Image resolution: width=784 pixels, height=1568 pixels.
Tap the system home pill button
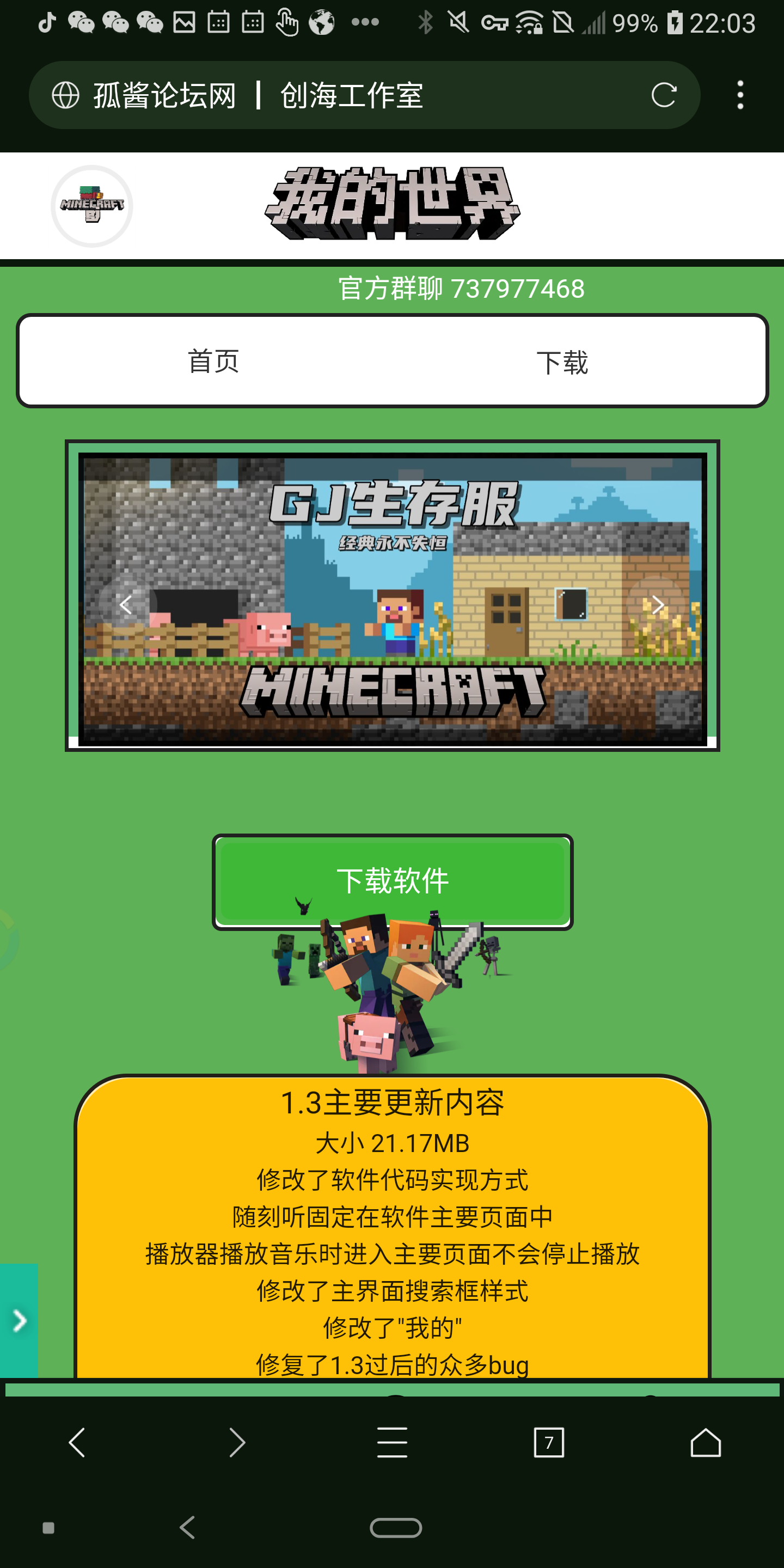point(396,1527)
